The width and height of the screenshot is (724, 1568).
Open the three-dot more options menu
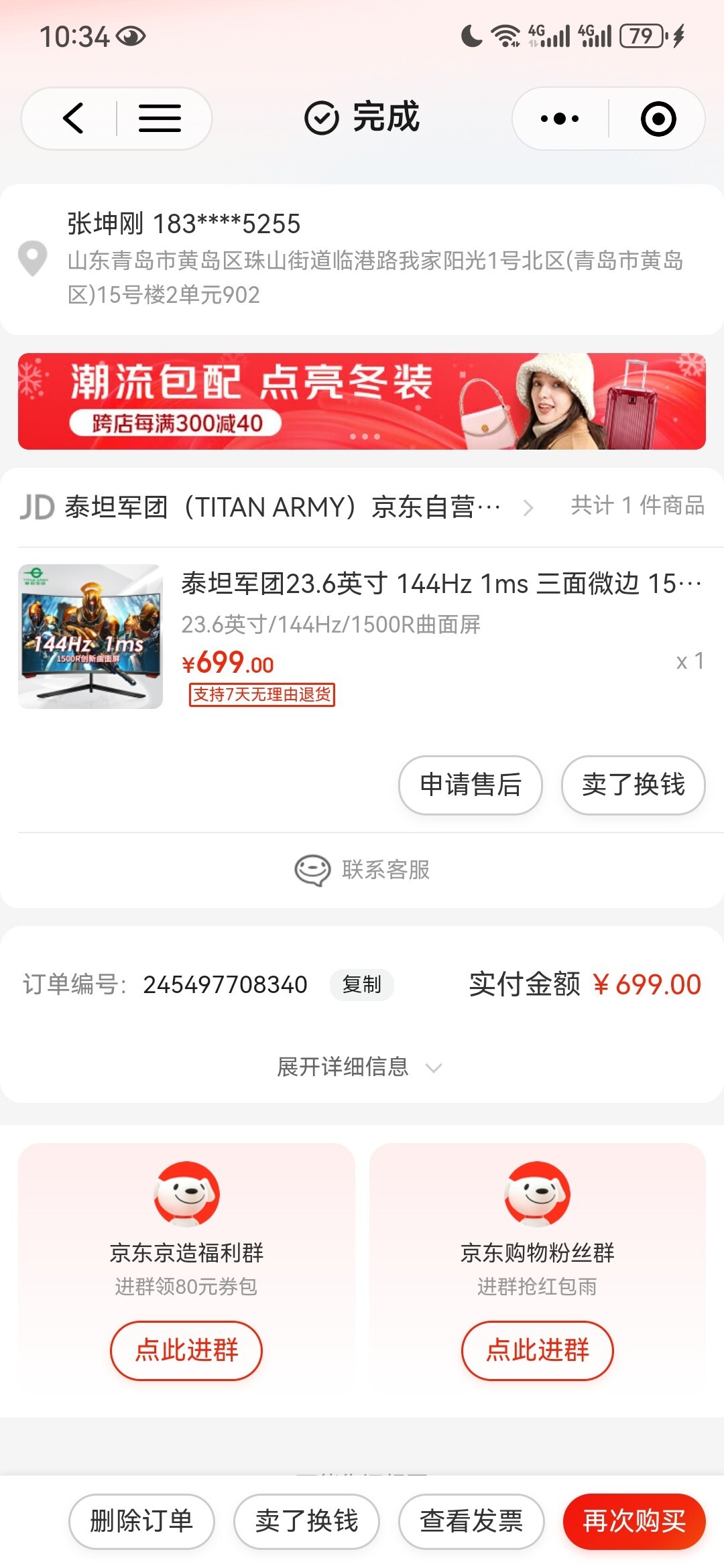tap(560, 119)
